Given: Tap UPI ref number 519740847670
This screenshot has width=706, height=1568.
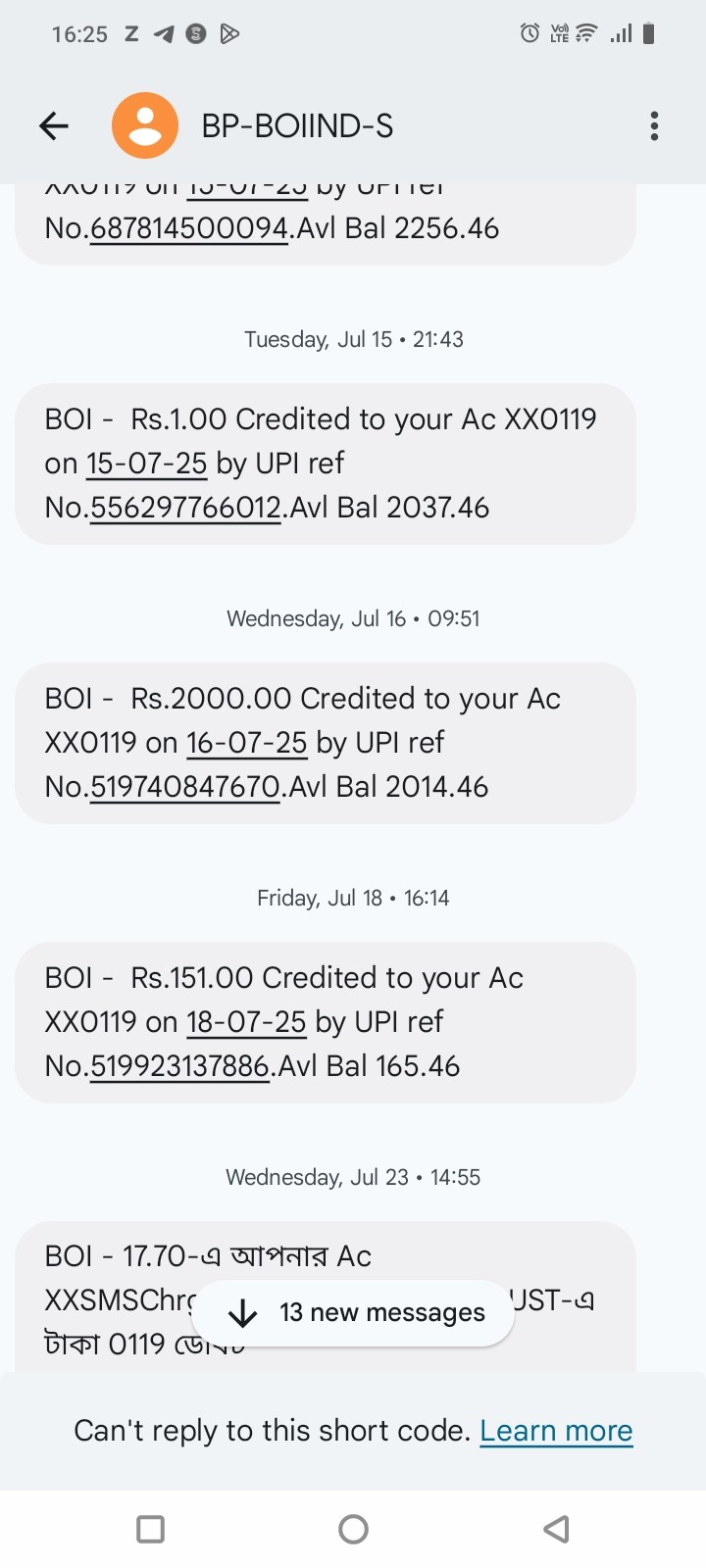Looking at the screenshot, I should pos(186,787).
